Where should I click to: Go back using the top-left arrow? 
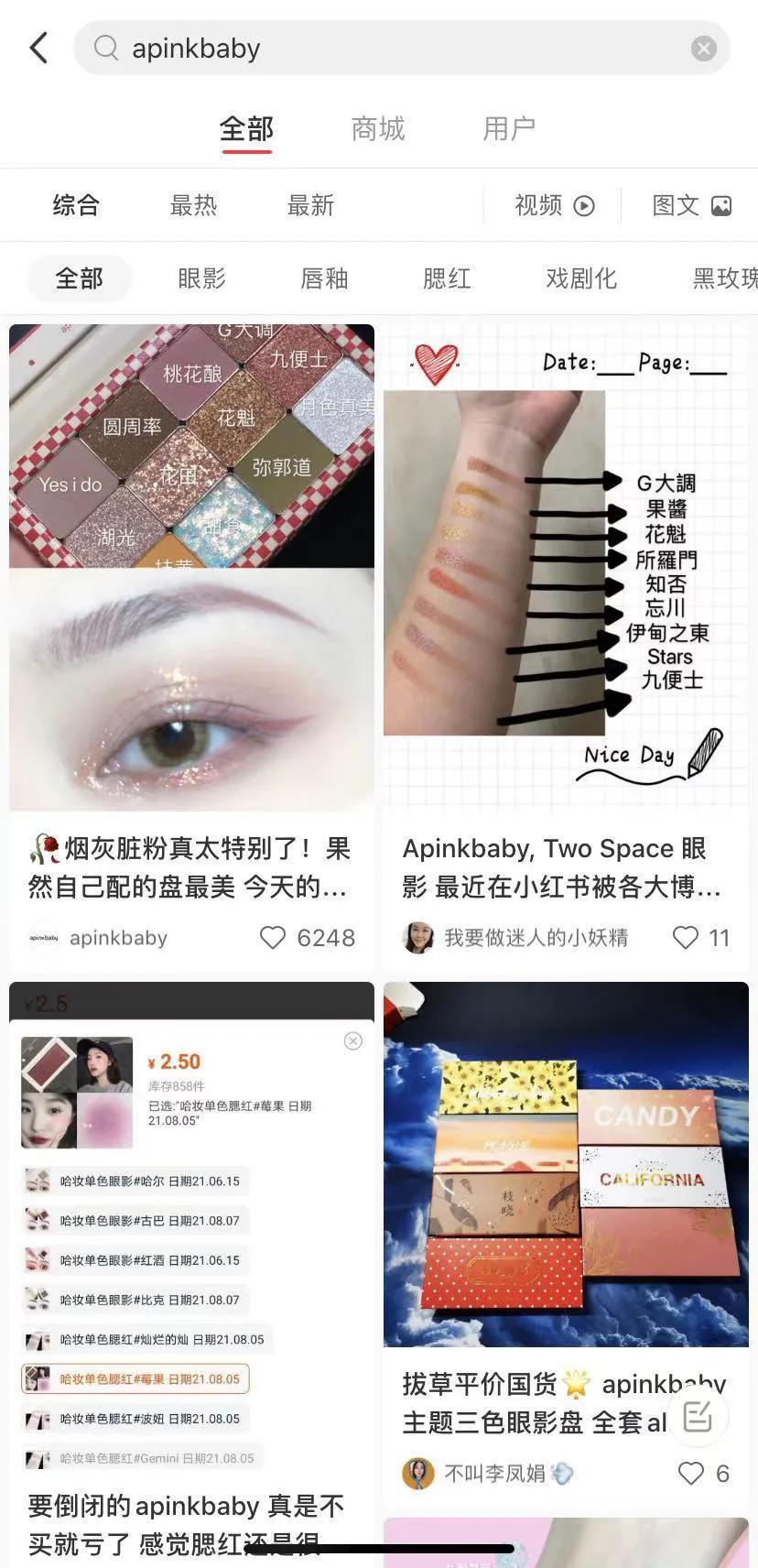[x=38, y=48]
